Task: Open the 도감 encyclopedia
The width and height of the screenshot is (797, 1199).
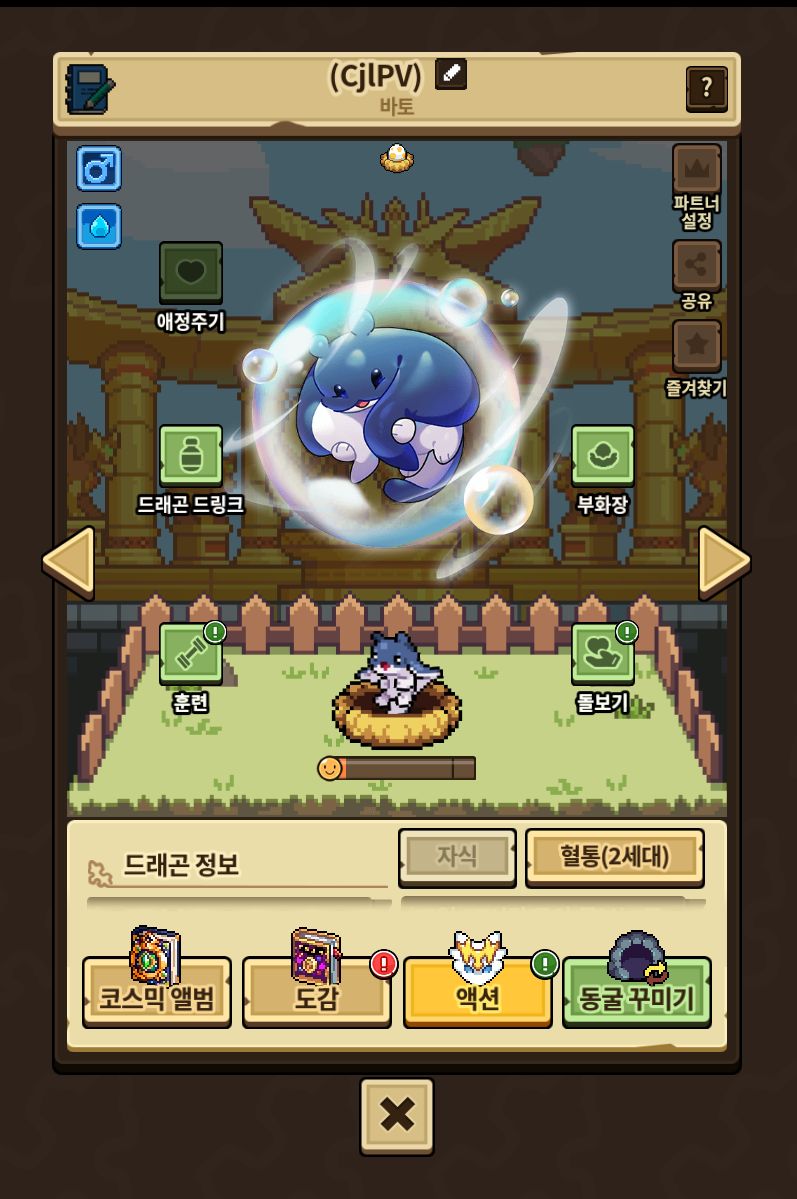Action: [316, 993]
